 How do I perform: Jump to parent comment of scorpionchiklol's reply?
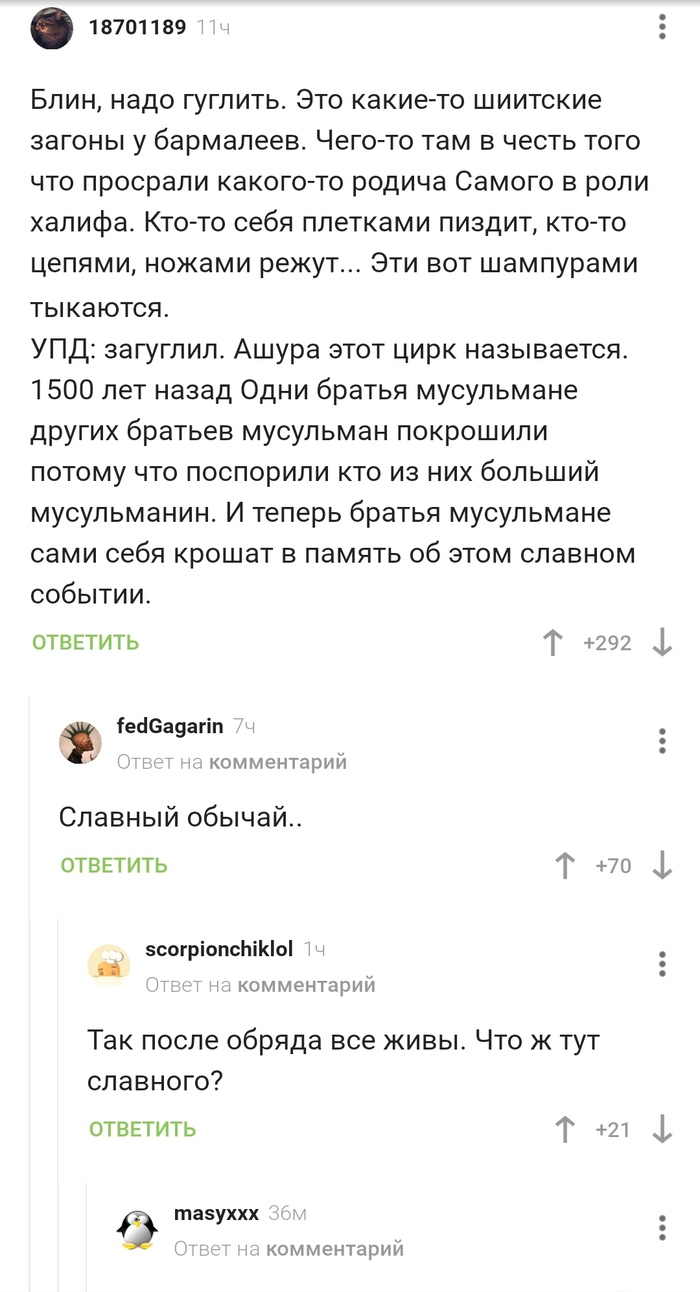[305, 985]
